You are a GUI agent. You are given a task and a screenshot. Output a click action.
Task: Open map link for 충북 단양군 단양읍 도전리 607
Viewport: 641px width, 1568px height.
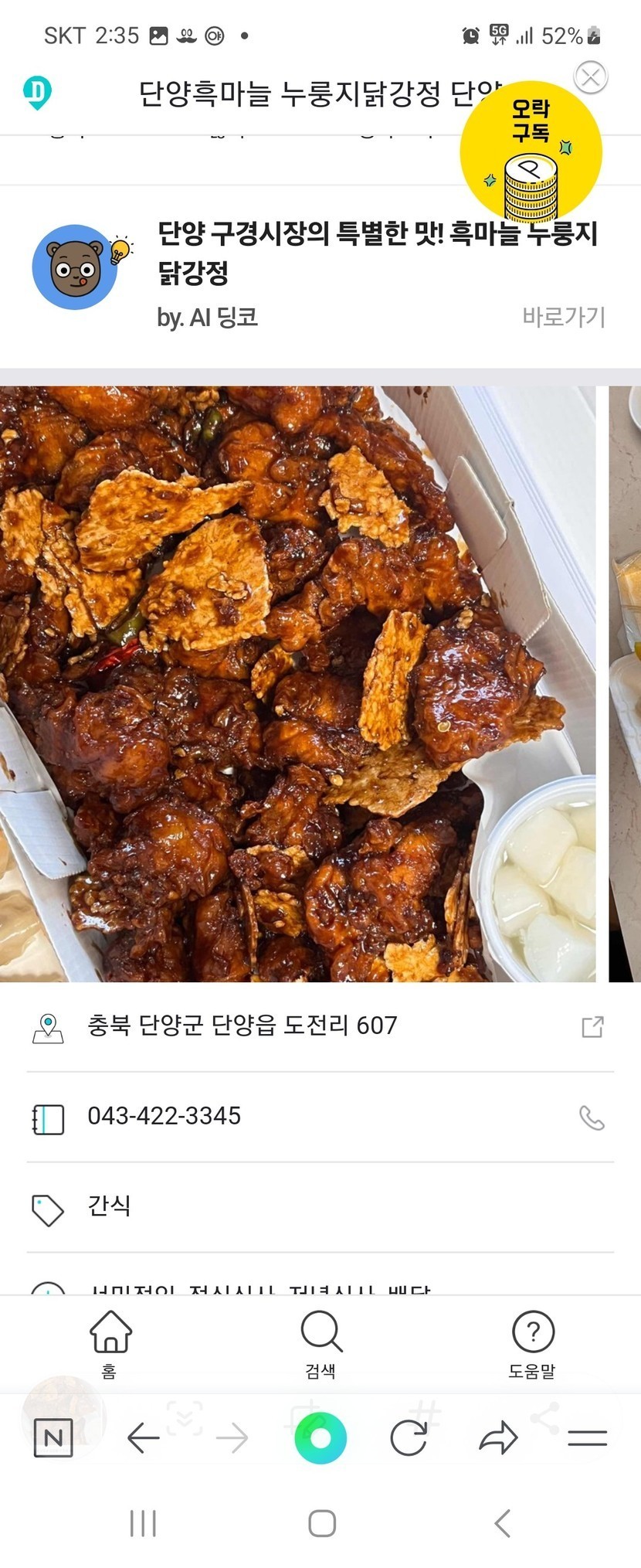(x=592, y=1026)
